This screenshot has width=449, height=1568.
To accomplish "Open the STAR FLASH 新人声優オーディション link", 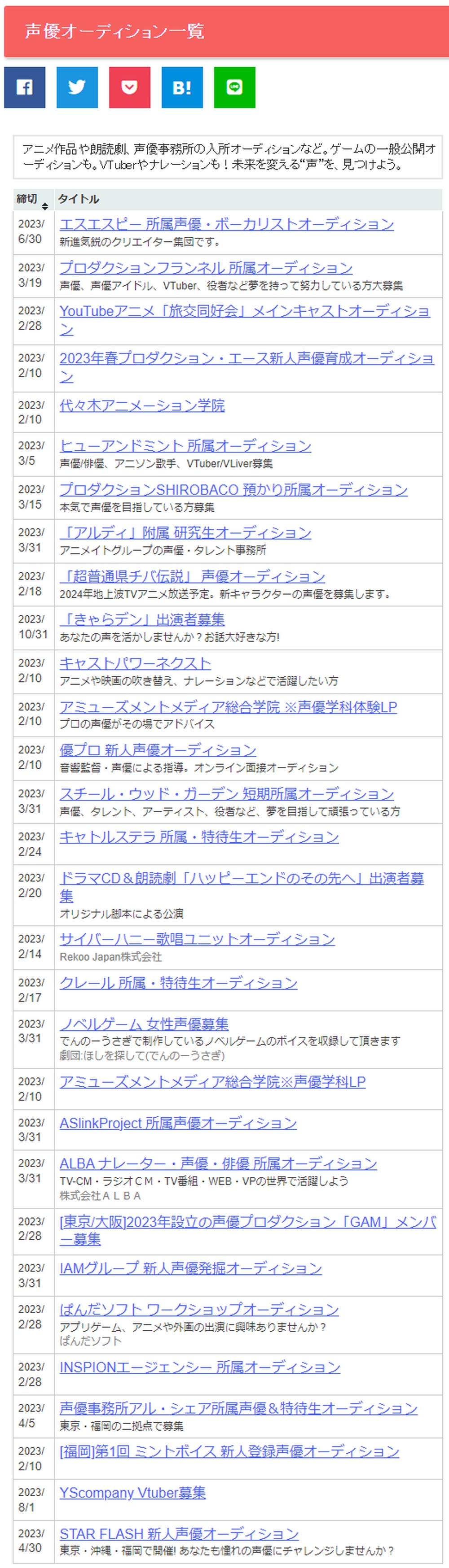I will [x=179, y=1533].
